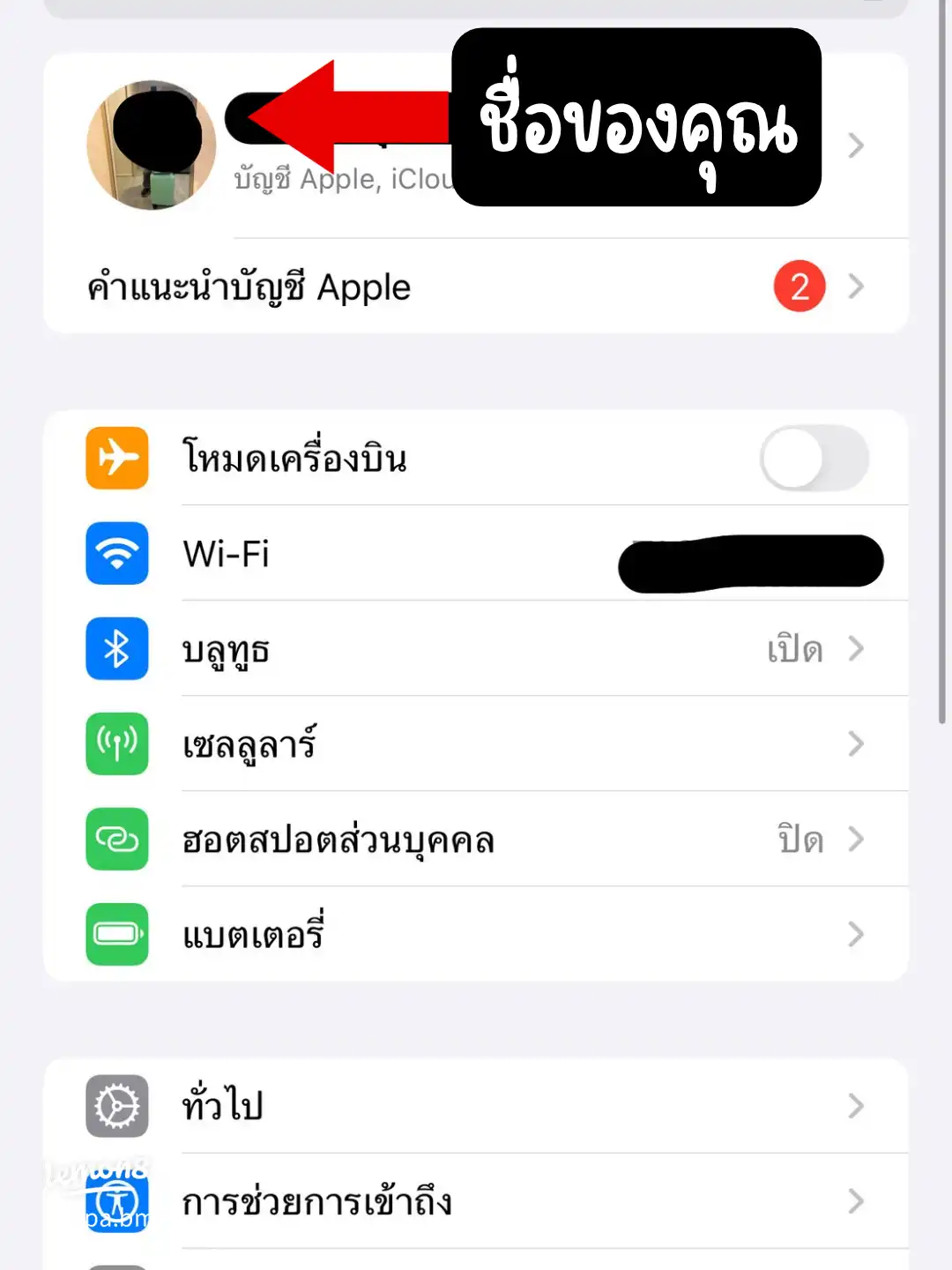Open the Wi-Fi settings row

coord(397,555)
